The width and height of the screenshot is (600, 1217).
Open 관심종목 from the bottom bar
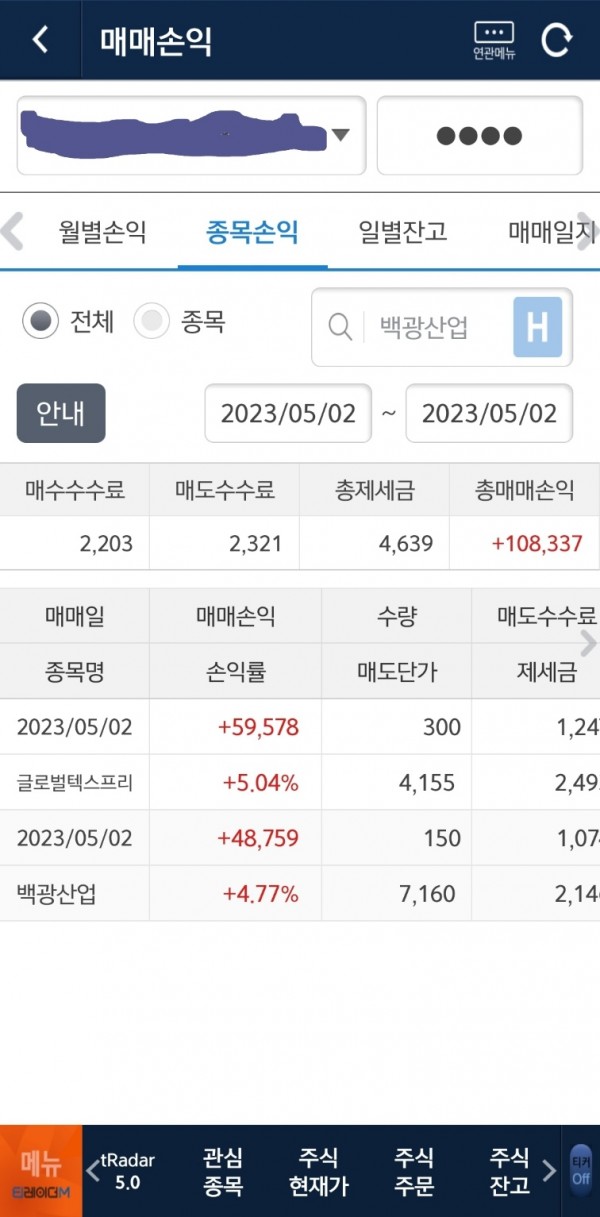pyautogui.click(x=222, y=1172)
